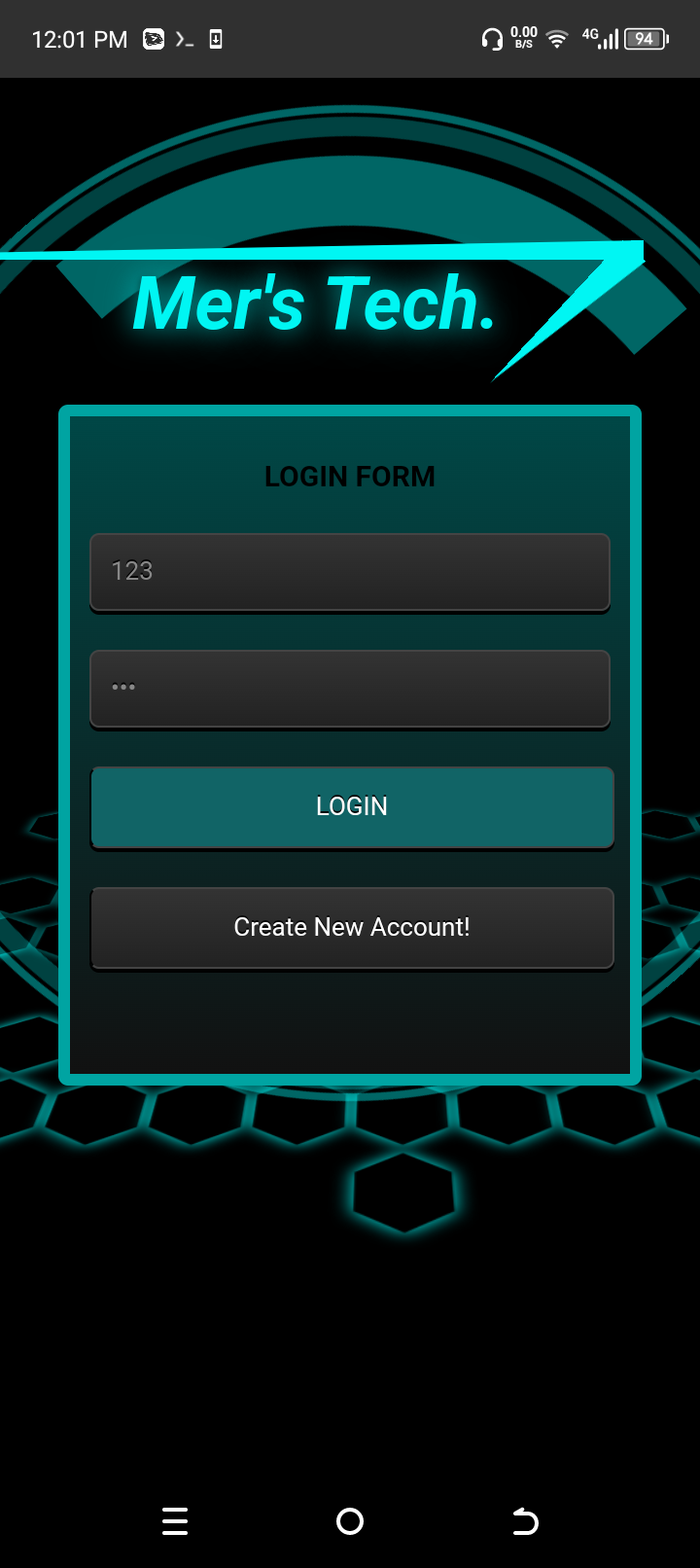The height and width of the screenshot is (1568, 700).
Task: Tap the username field showing 123
Action: click(x=350, y=572)
